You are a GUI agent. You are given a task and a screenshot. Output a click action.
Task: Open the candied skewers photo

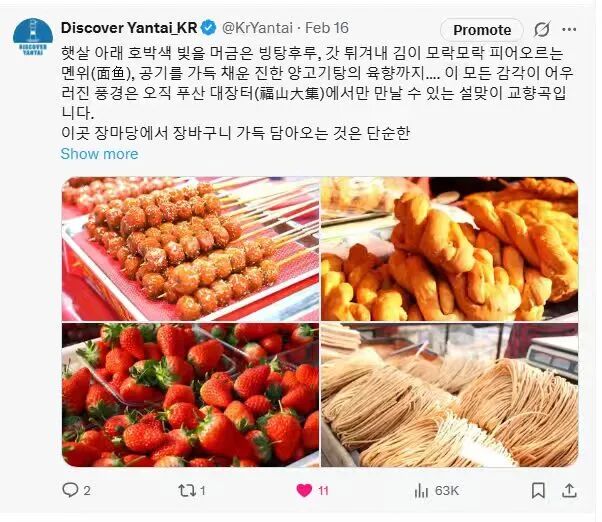[x=190, y=248]
